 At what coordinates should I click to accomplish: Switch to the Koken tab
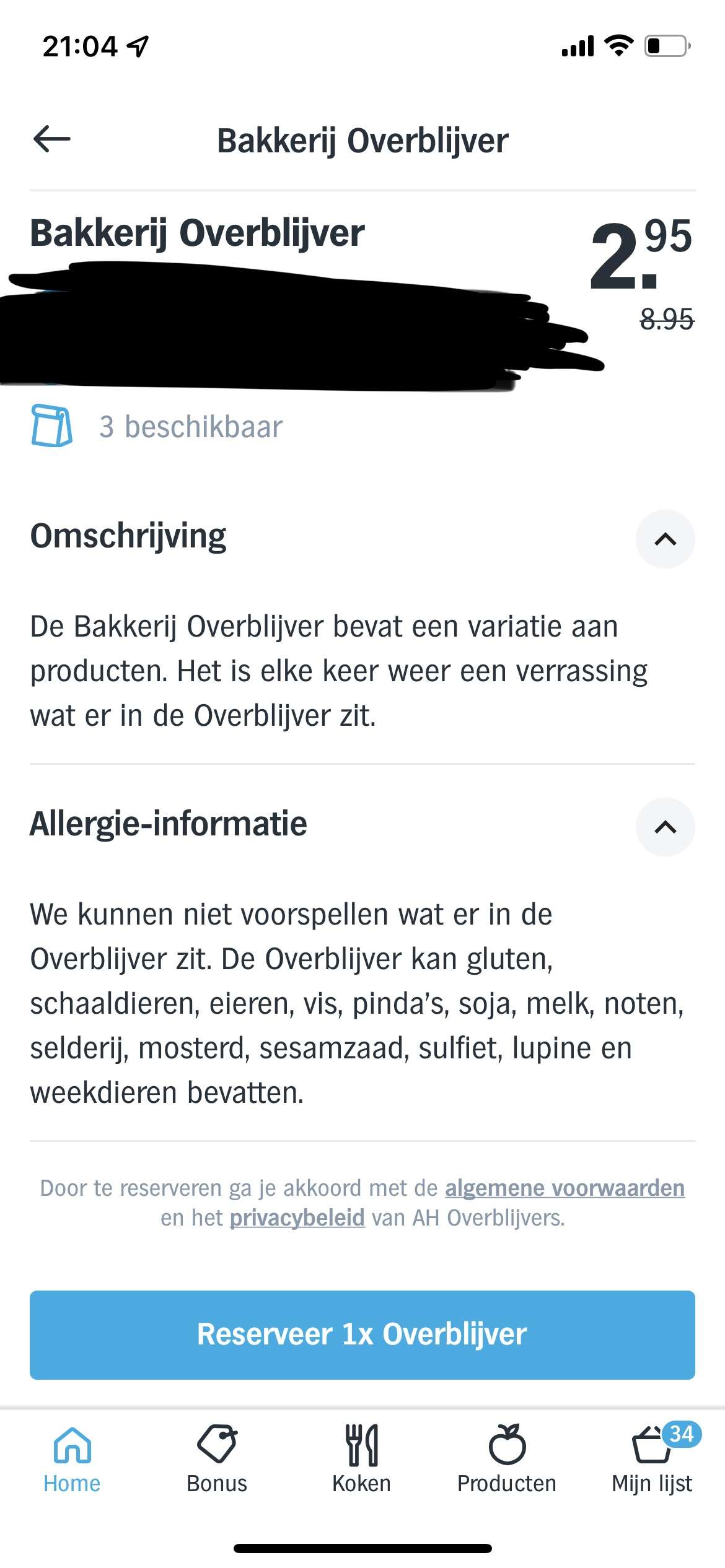coord(362,1459)
